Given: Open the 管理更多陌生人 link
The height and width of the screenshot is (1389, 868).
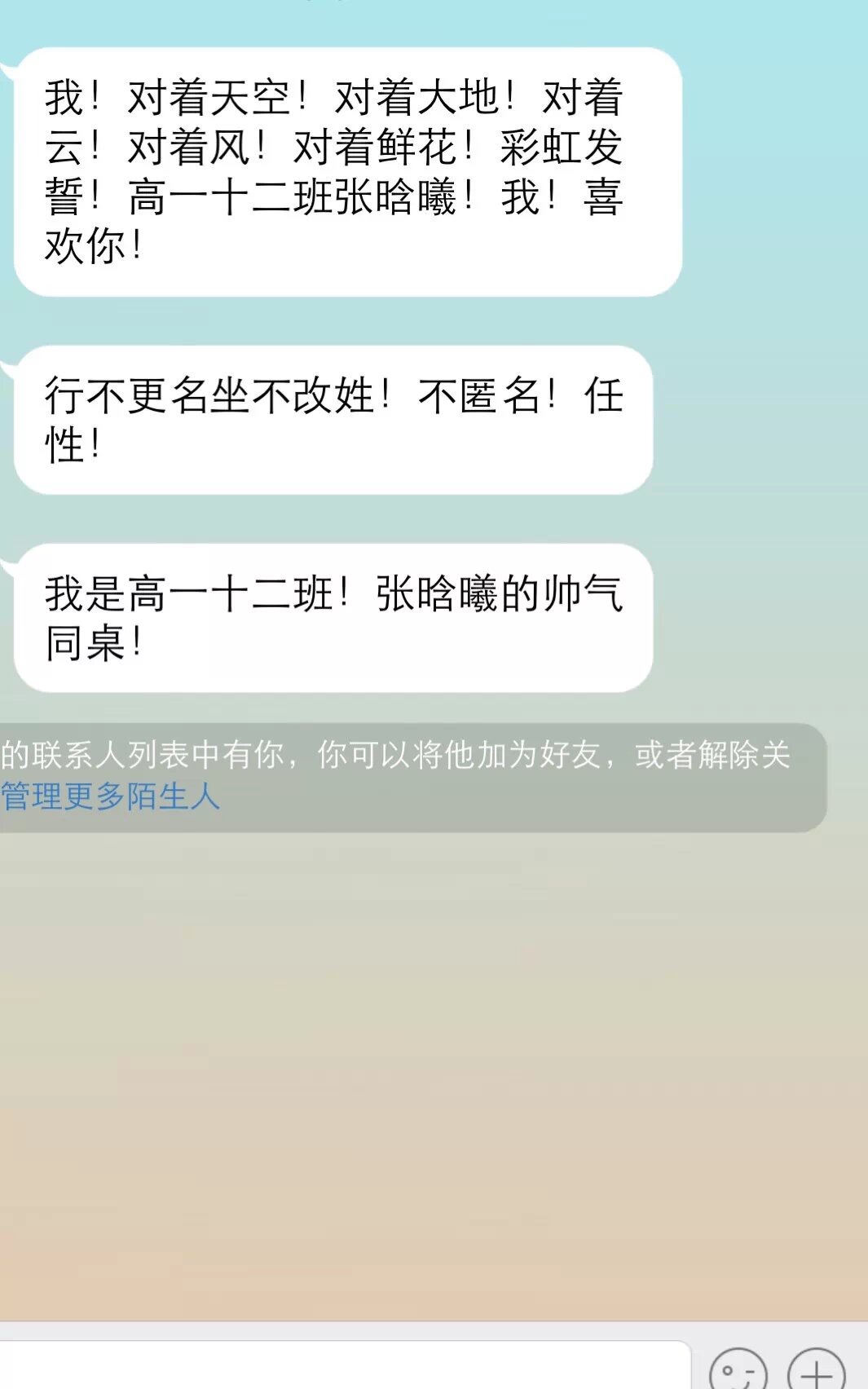Looking at the screenshot, I should [x=111, y=796].
